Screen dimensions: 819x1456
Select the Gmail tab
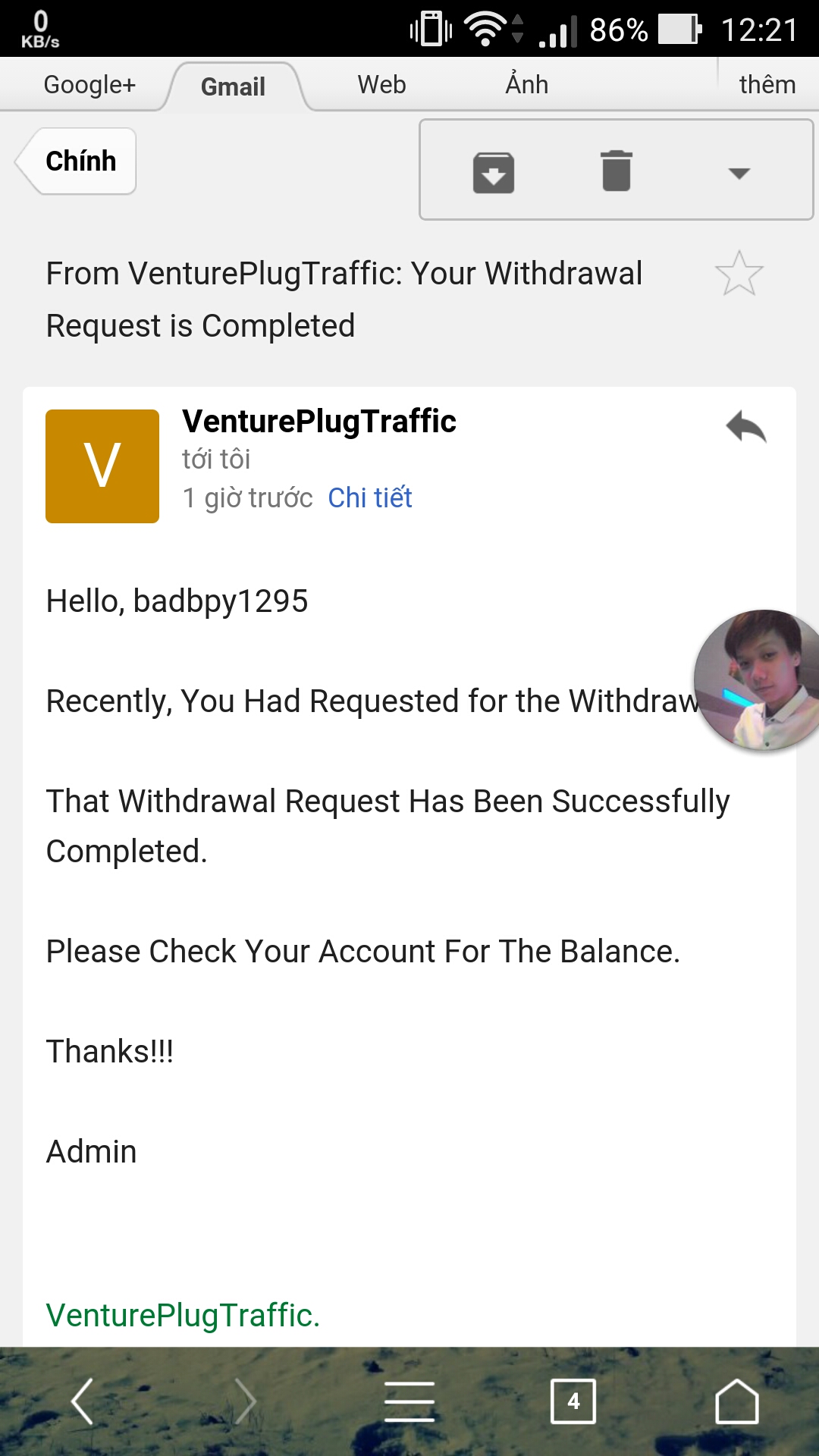click(233, 86)
